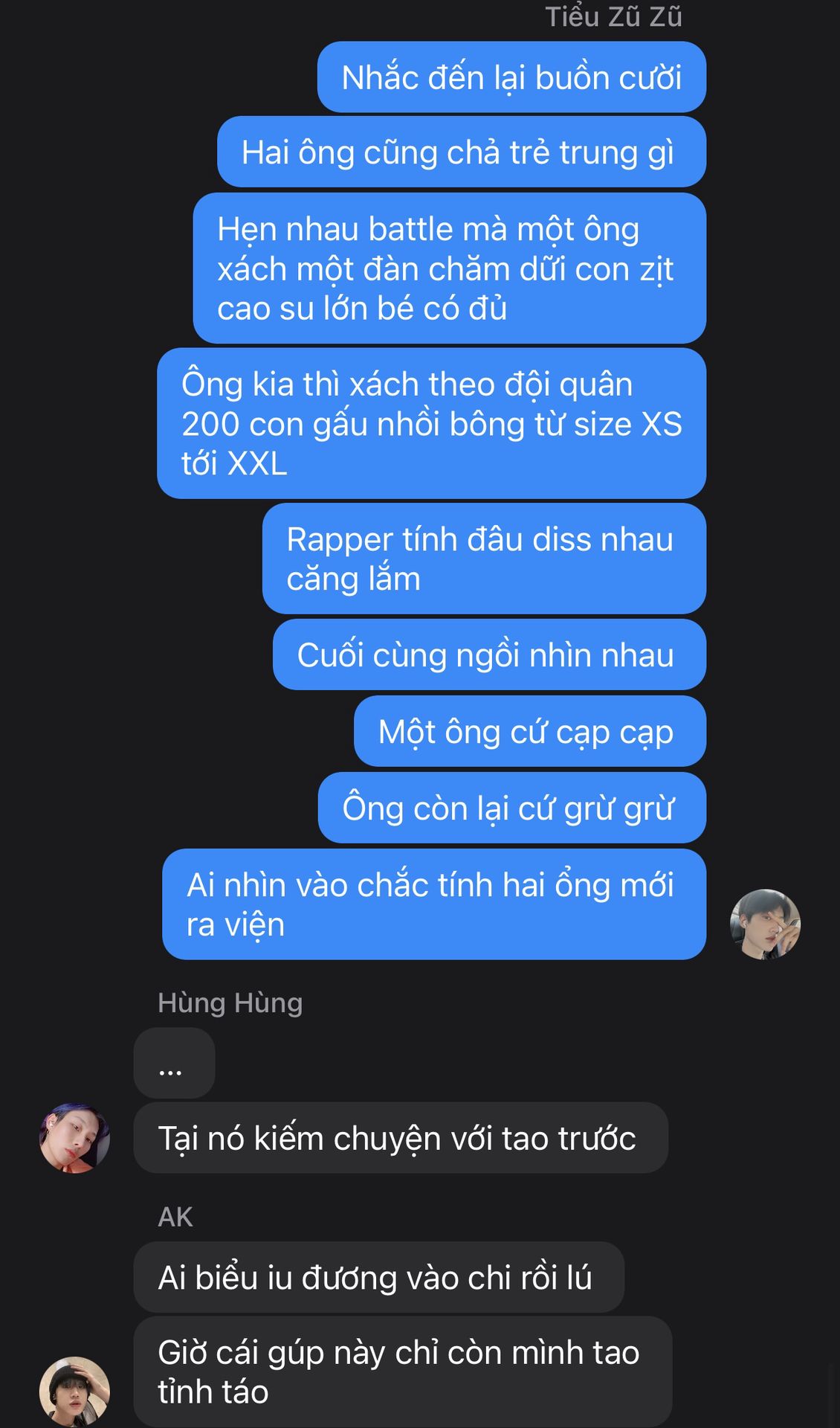Tap Tiểu Zũ Zũ's avatar beside last blue message
Screen dimensions: 840x1428
tap(765, 924)
